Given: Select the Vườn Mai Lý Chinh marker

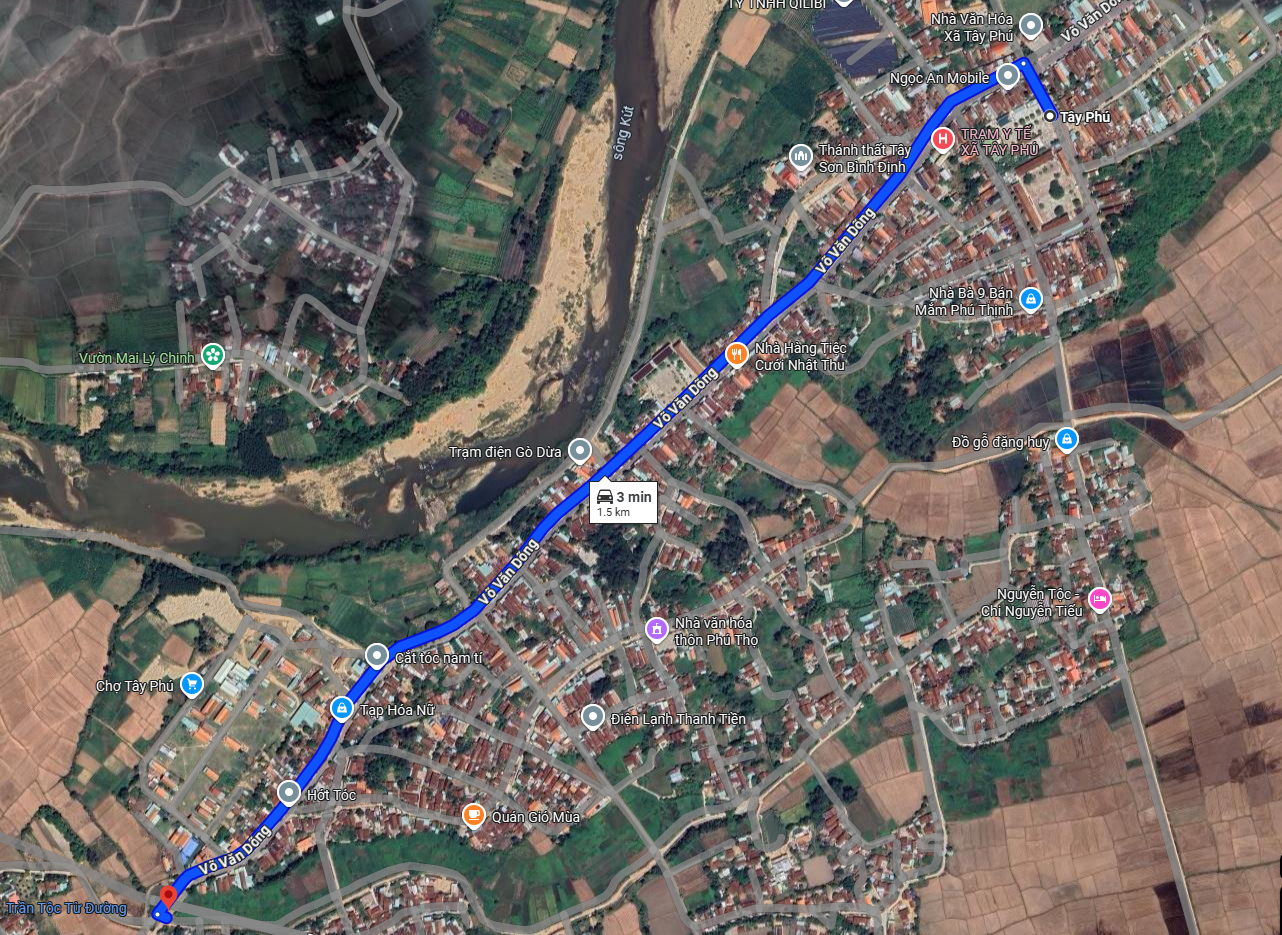Looking at the screenshot, I should (212, 355).
